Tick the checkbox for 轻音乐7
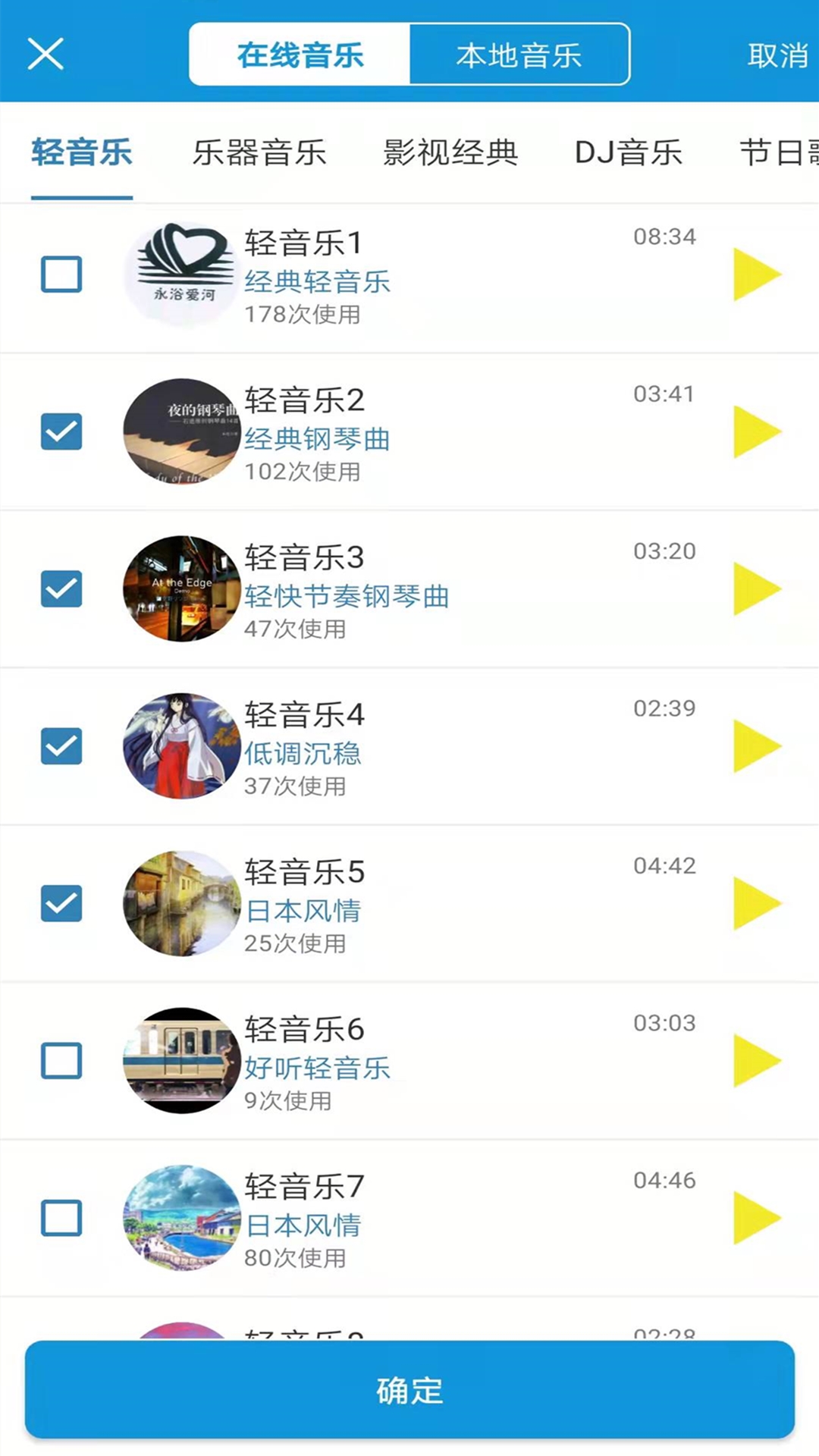Viewport: 819px width, 1456px height. pyautogui.click(x=61, y=1218)
